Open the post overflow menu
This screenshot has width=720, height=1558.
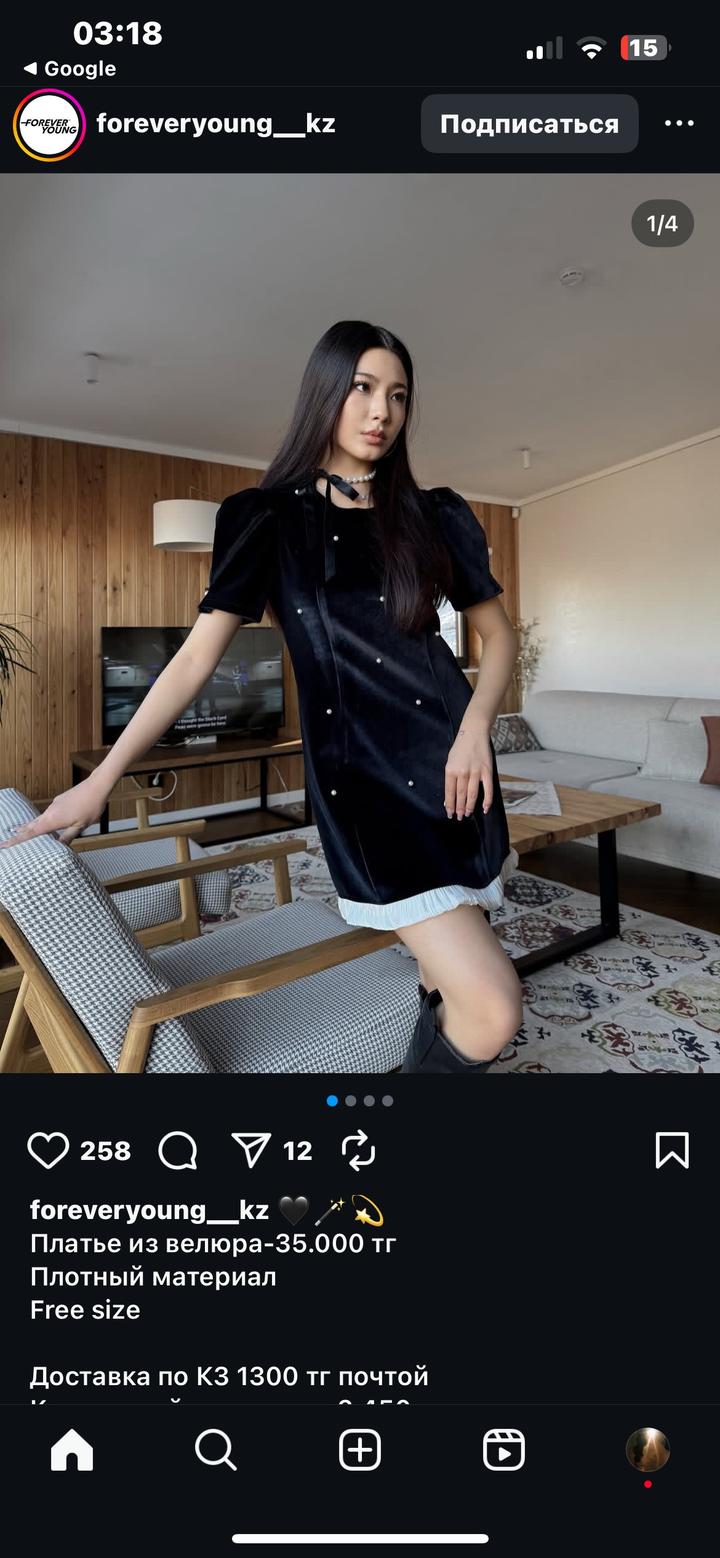679,124
